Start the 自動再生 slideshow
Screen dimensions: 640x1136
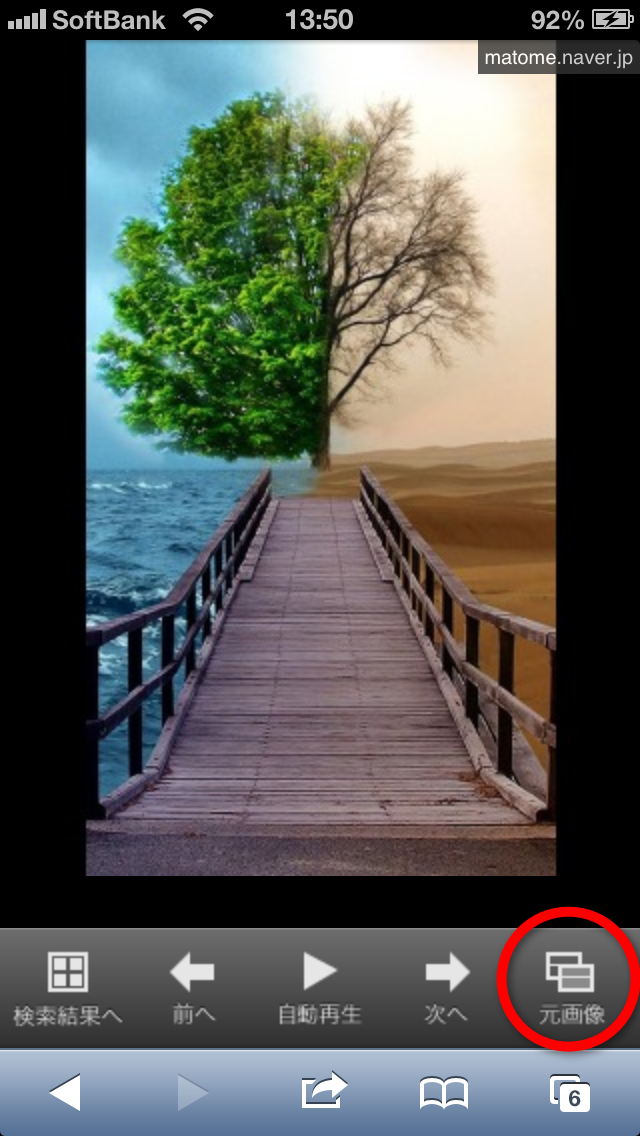(x=320, y=989)
